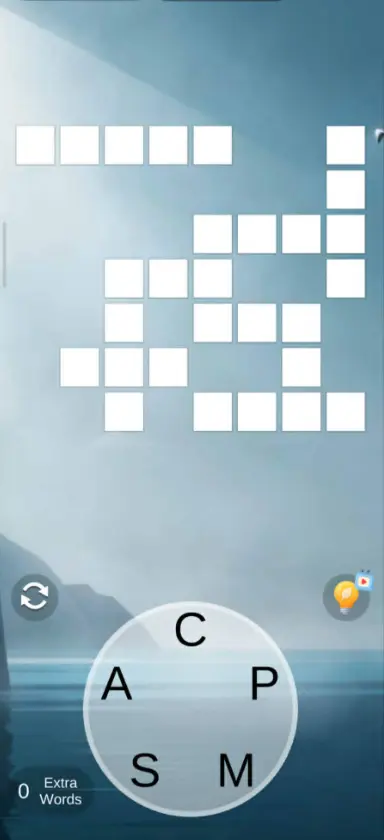Select the letter P on the wheel
Image resolution: width=384 pixels, height=840 pixels.
(264, 685)
